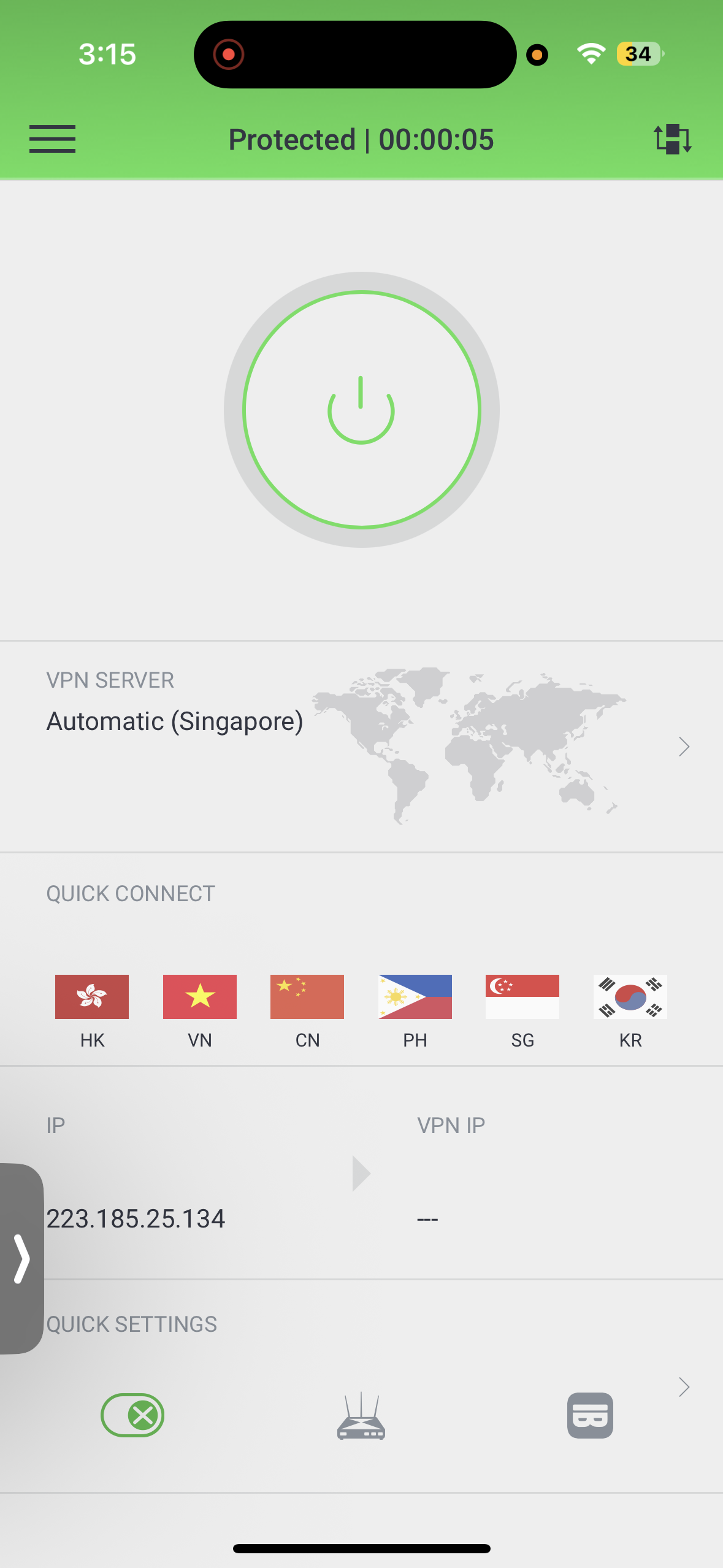Image resolution: width=723 pixels, height=1568 pixels.
Task: Tap the power button to disconnect VPN
Action: coord(361,410)
